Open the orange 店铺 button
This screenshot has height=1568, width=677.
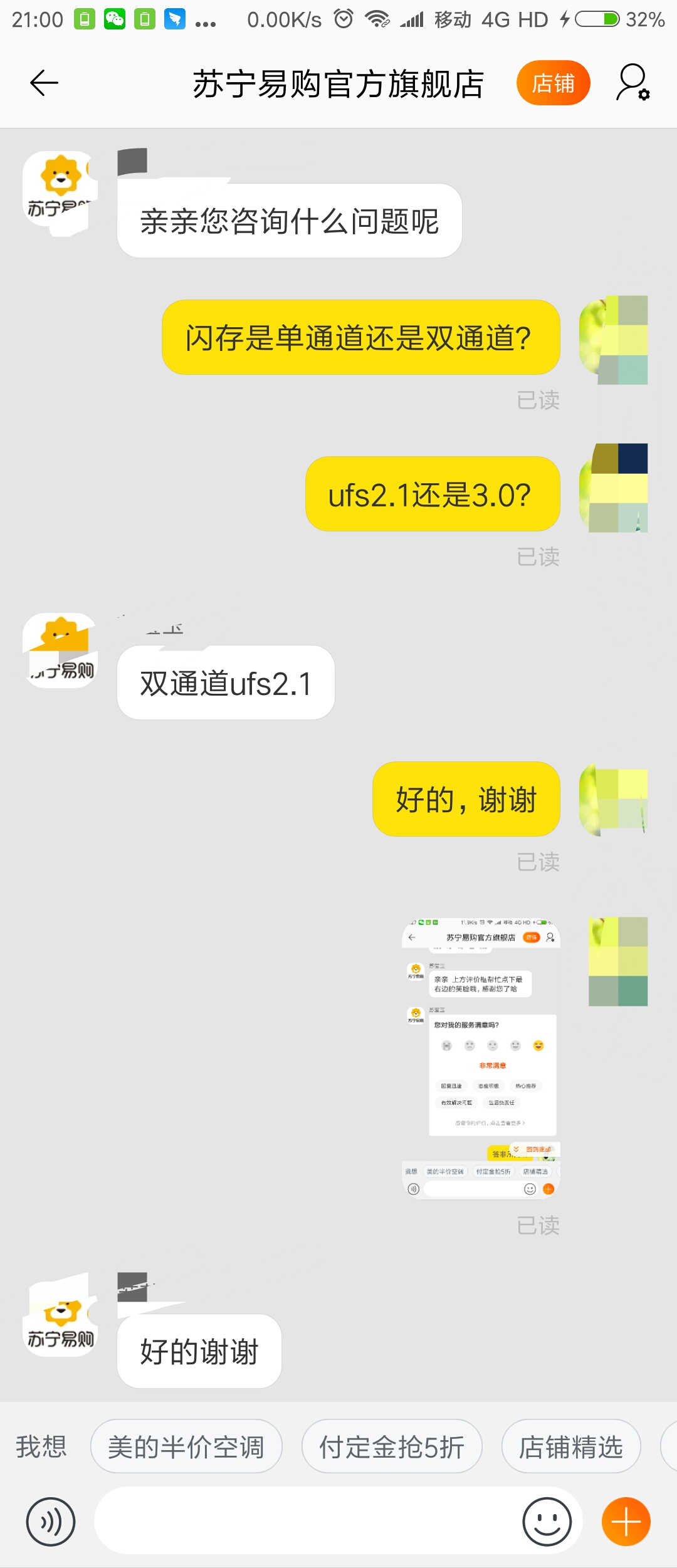553,83
